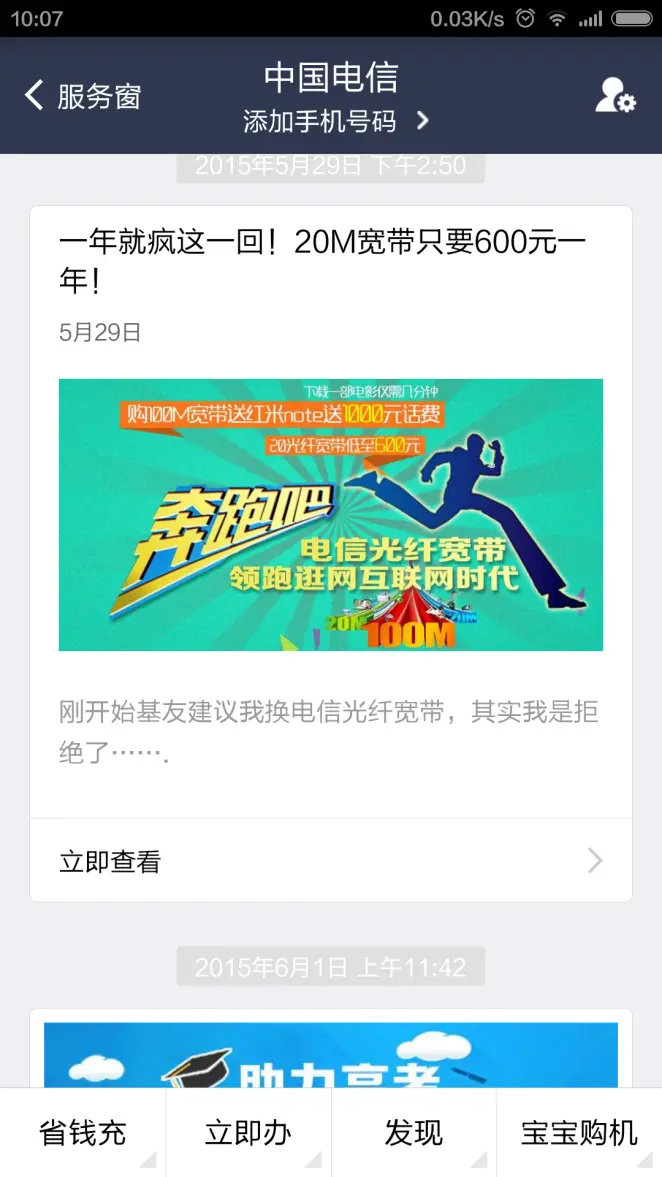Open the 省钱充 menu
The height and width of the screenshot is (1177, 662).
(83, 1133)
